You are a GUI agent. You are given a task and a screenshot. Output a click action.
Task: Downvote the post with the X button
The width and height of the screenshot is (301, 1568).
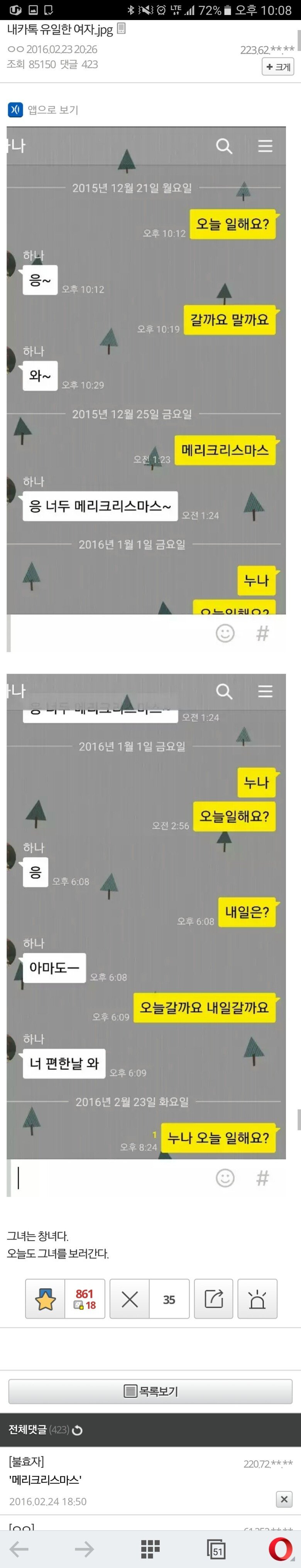(129, 1300)
